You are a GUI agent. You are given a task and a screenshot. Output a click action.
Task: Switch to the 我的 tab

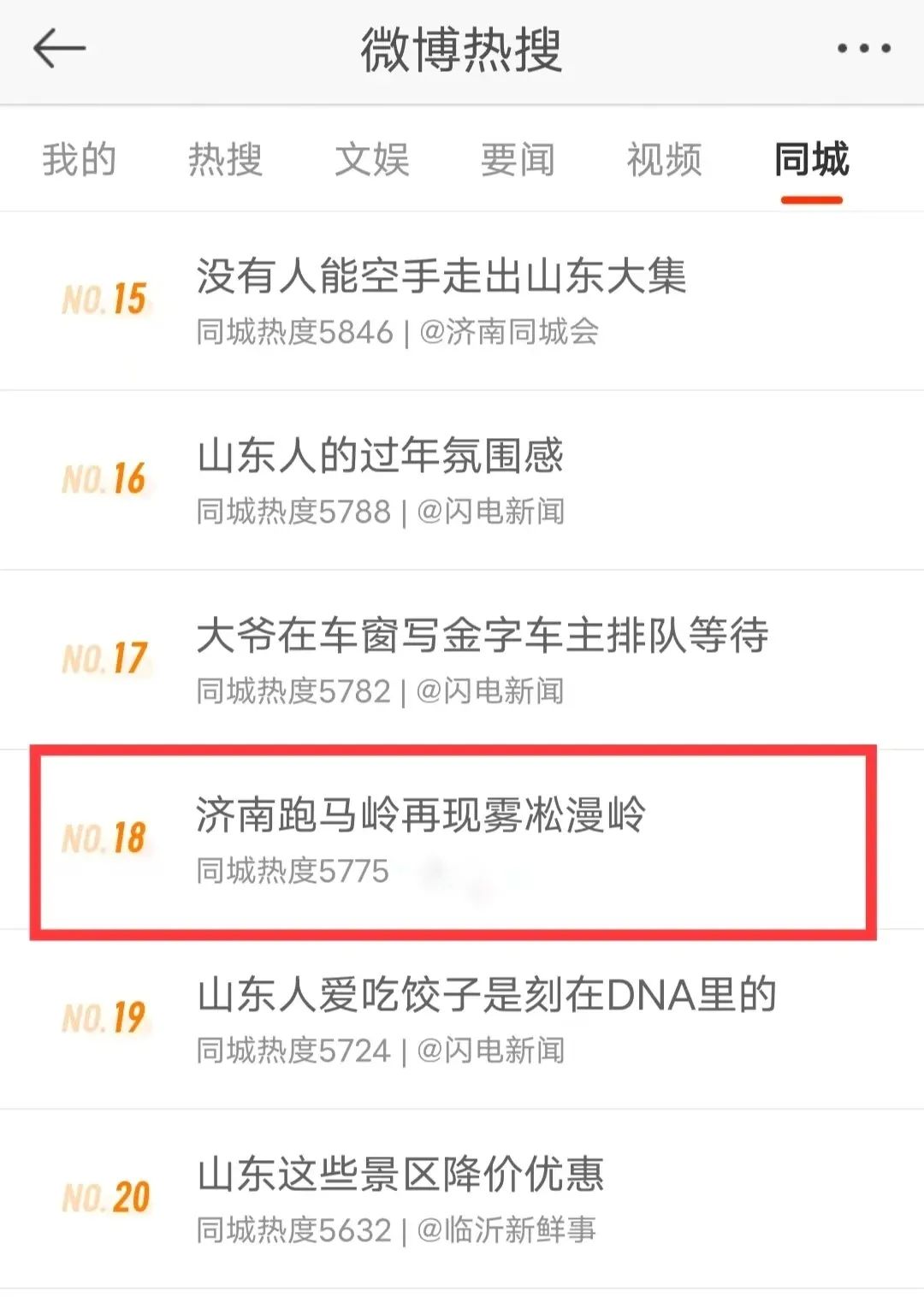(80, 160)
